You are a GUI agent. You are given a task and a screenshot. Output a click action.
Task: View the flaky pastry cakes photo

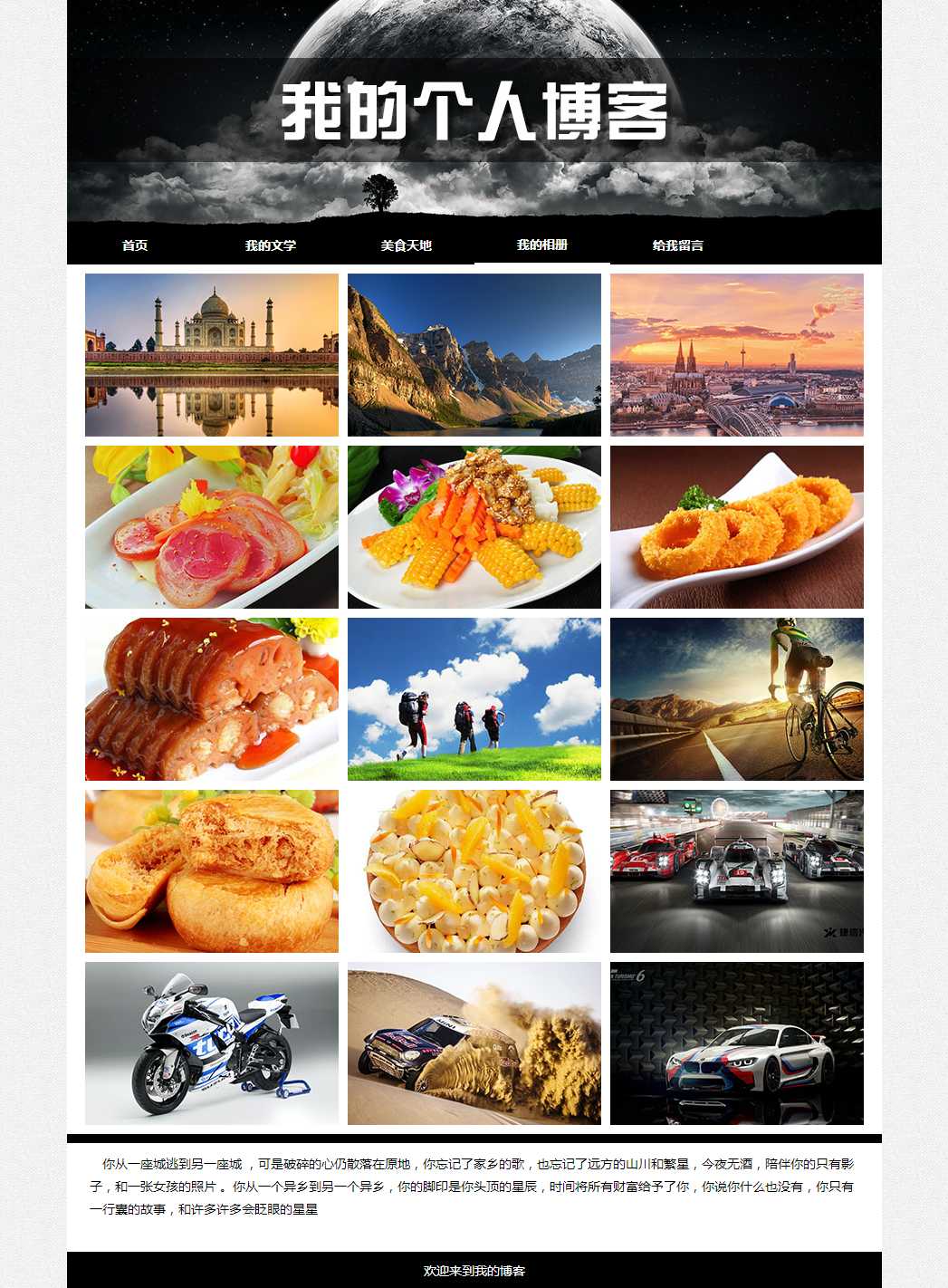coord(212,871)
